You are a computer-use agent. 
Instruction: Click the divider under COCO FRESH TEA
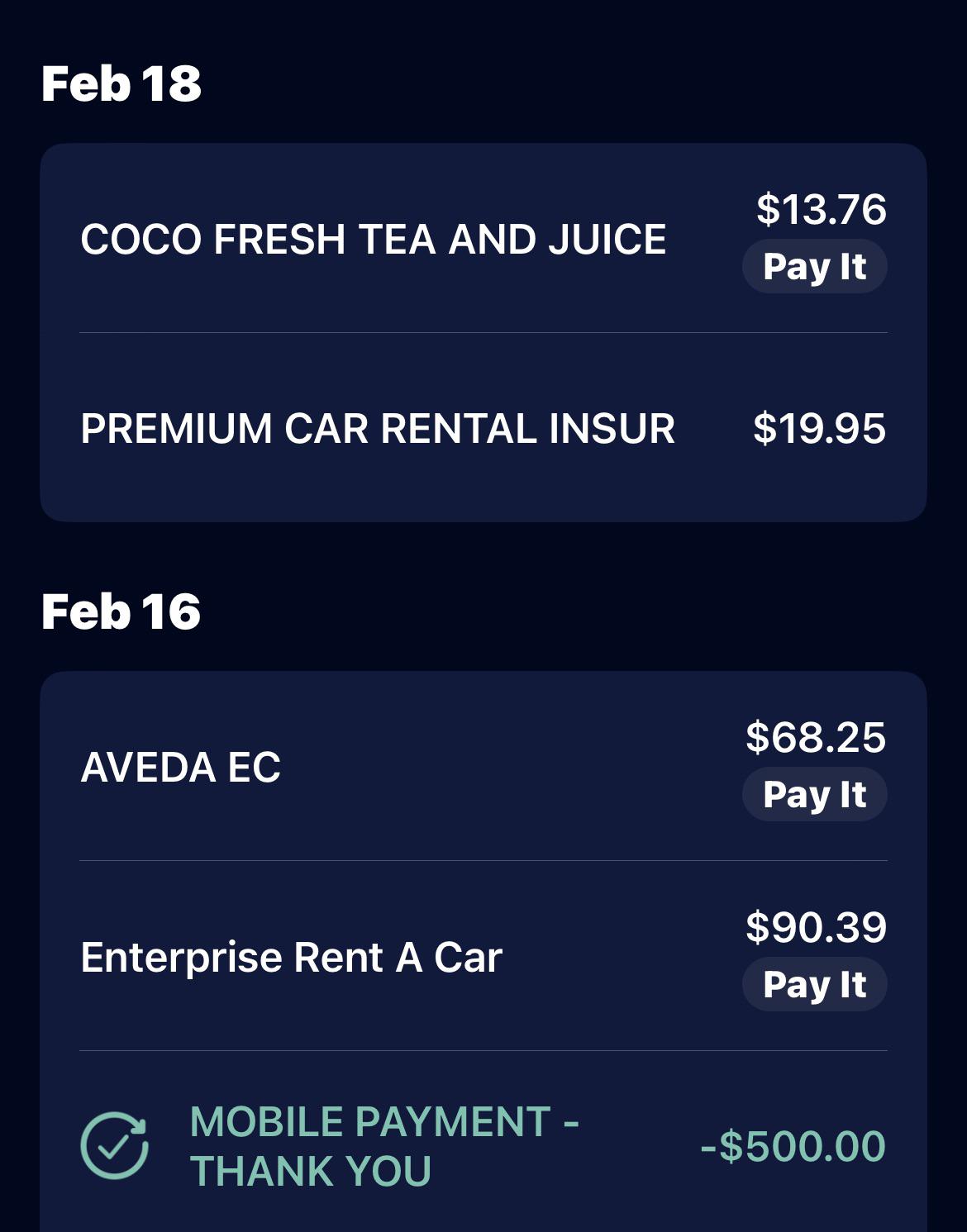(483, 332)
